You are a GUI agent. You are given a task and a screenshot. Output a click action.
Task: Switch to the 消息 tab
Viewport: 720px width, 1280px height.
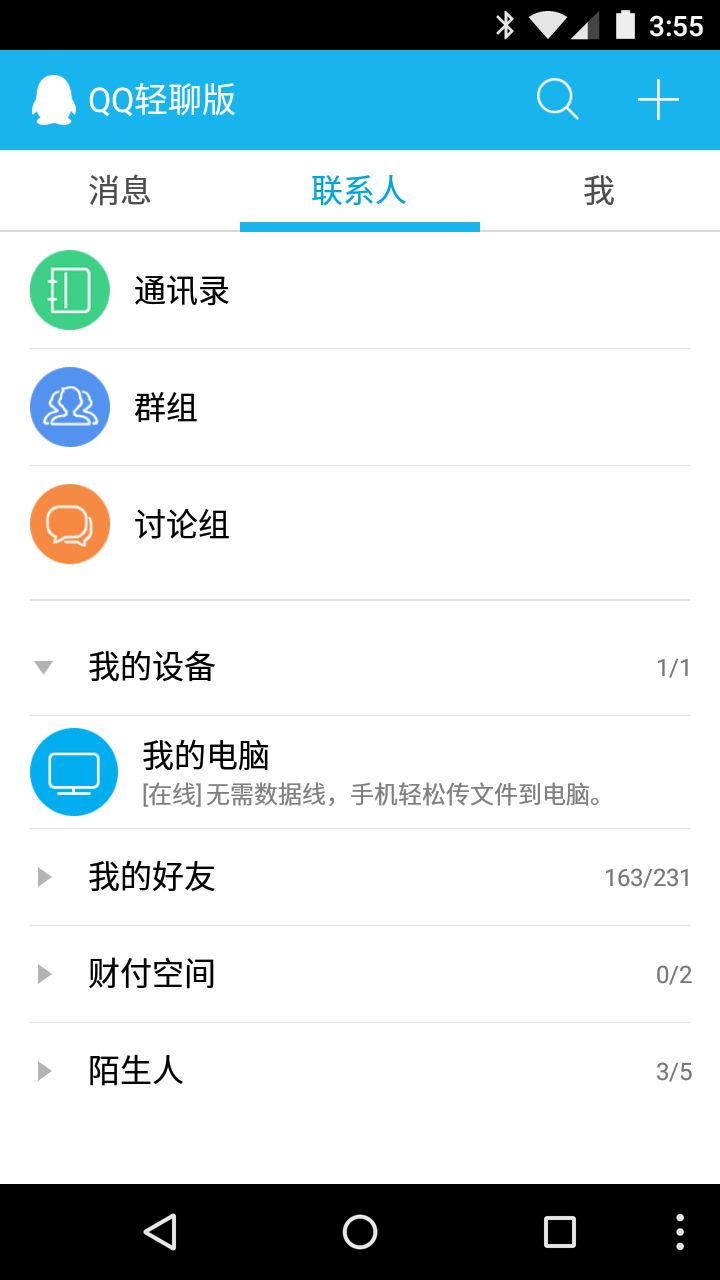[x=120, y=190]
